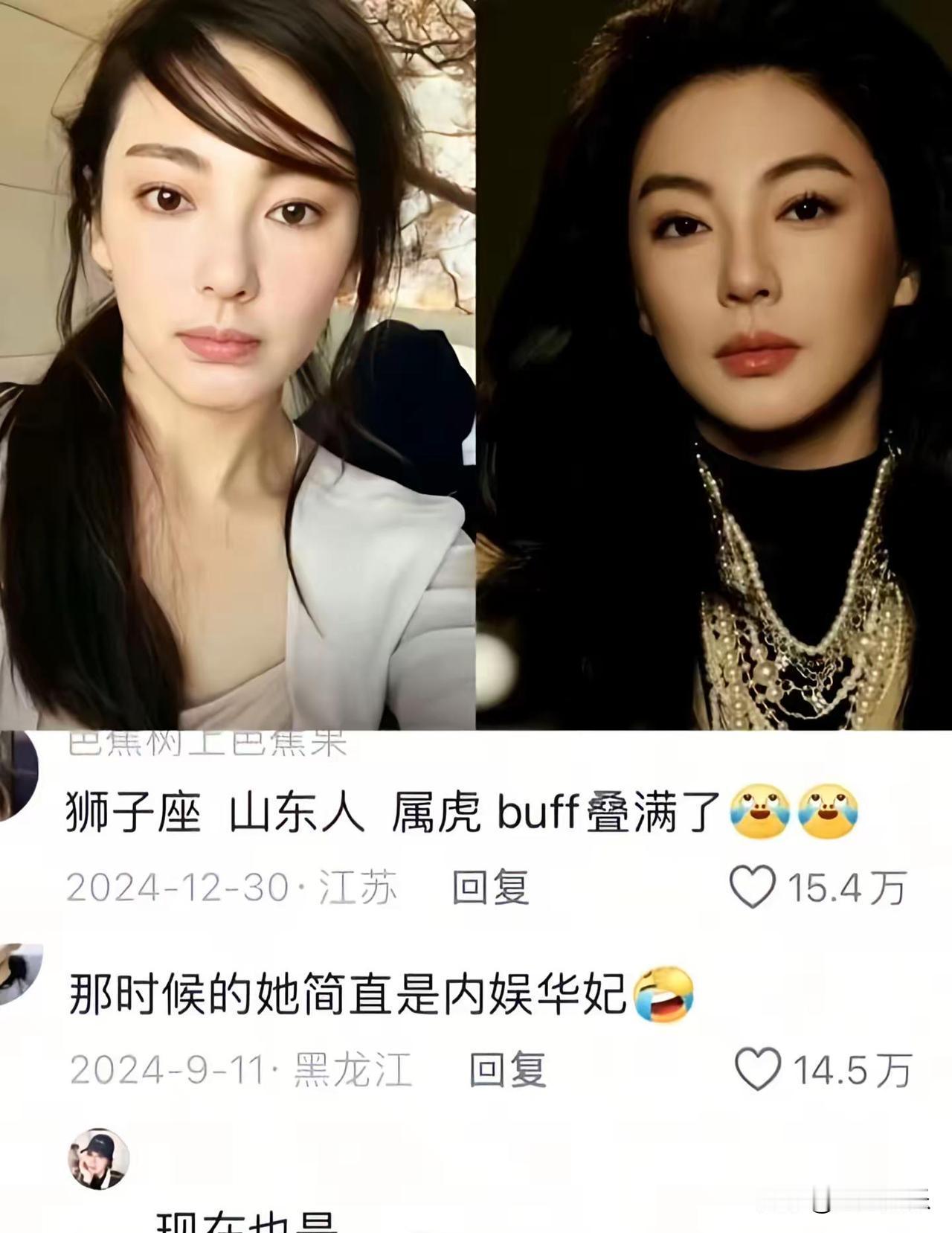
Task: Open the second commenter's avatar
Action: pos(13,976)
